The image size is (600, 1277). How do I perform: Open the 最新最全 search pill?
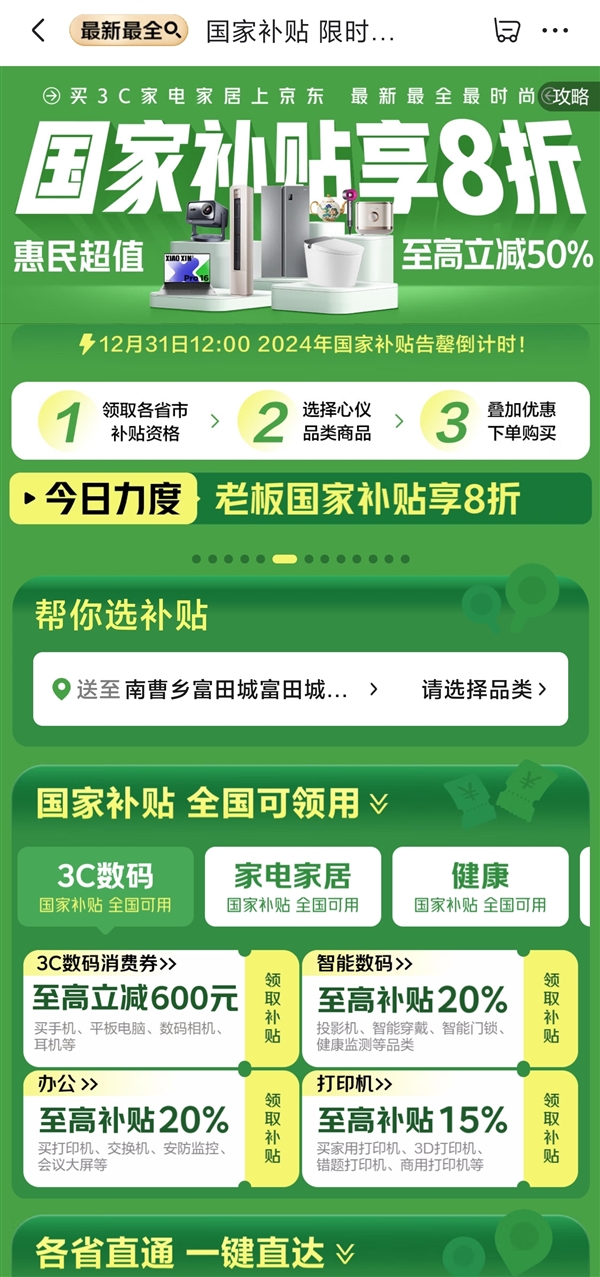point(128,30)
